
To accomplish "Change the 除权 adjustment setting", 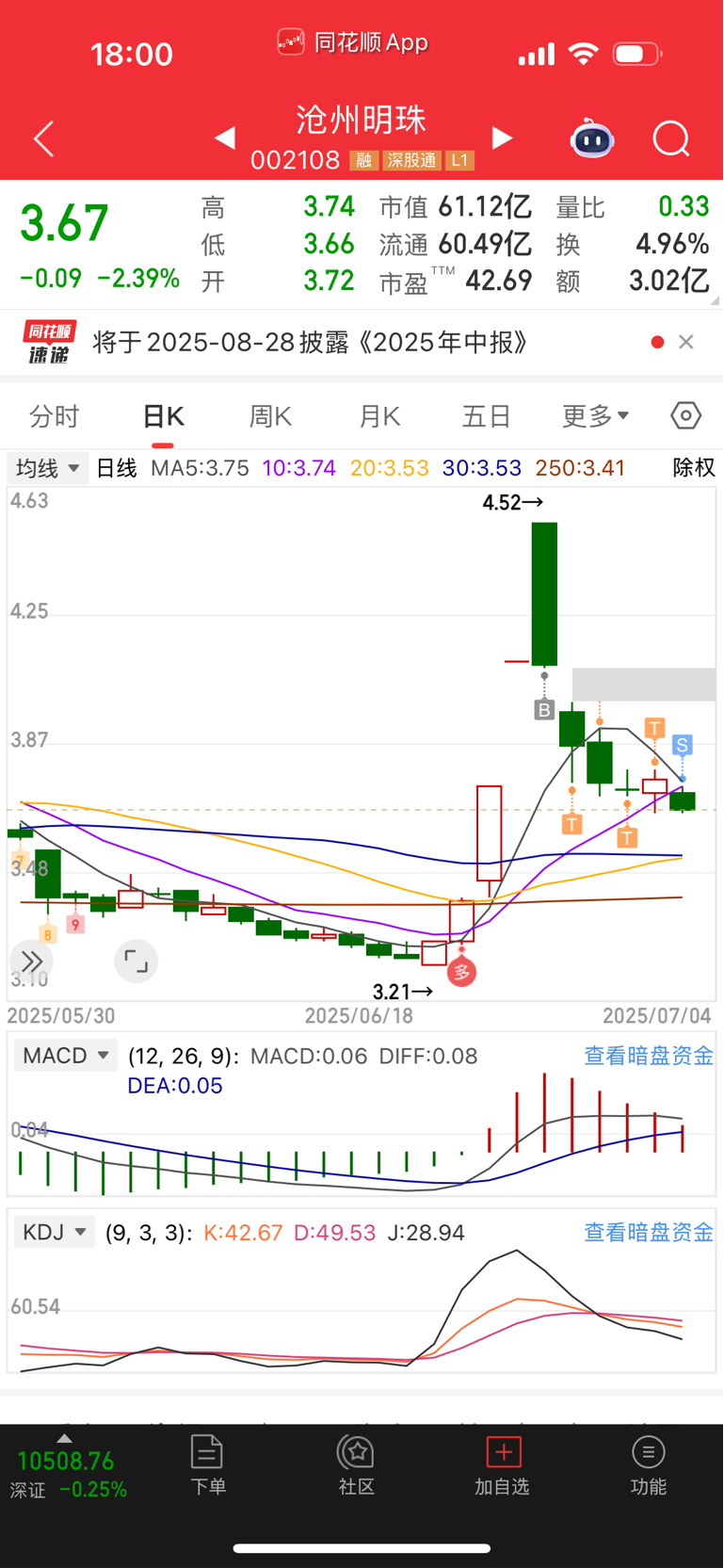I will [694, 468].
